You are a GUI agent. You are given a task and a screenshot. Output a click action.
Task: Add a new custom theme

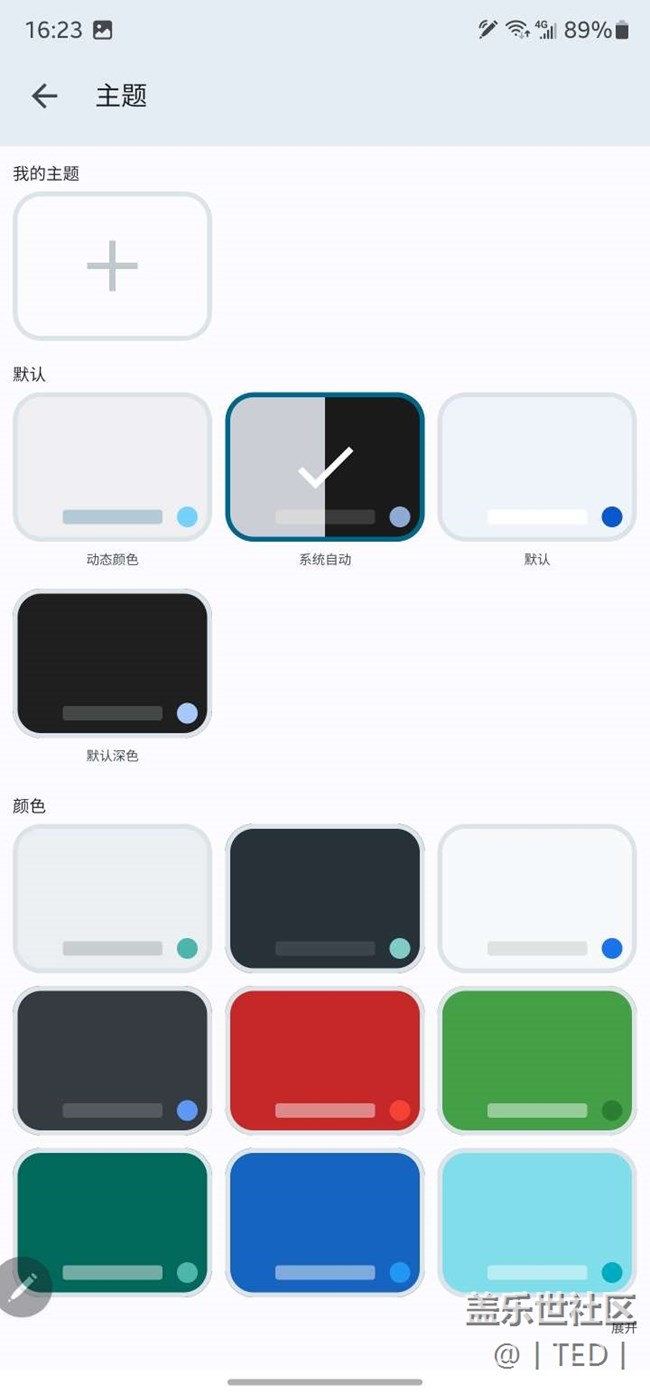[112, 266]
